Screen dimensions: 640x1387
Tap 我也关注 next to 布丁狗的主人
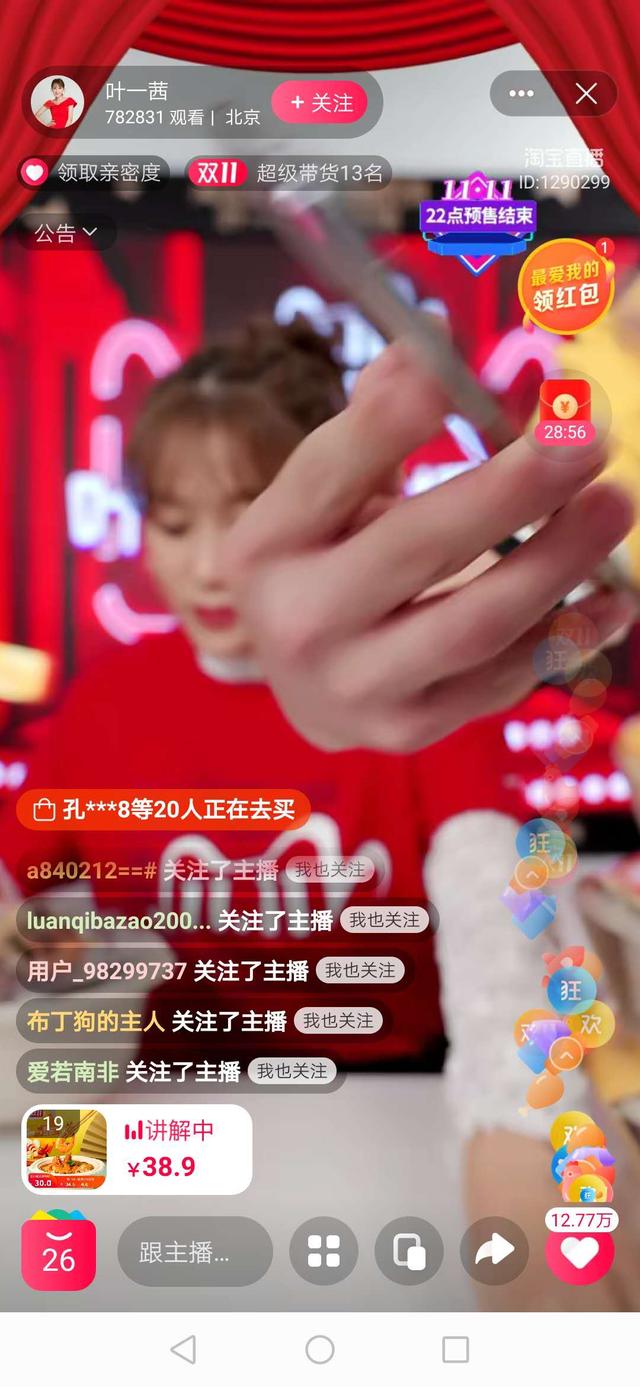[338, 1021]
